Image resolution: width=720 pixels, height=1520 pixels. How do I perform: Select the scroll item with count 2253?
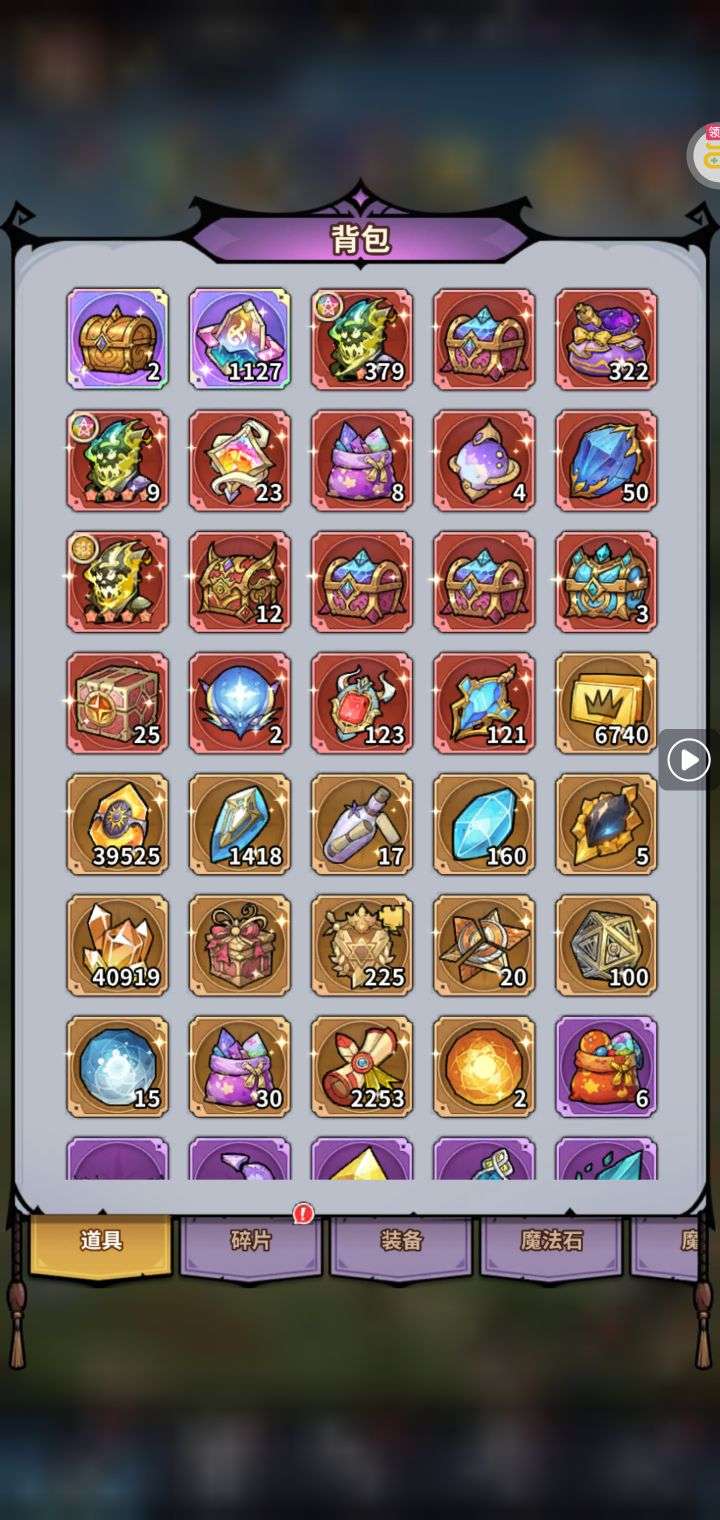(362, 1067)
